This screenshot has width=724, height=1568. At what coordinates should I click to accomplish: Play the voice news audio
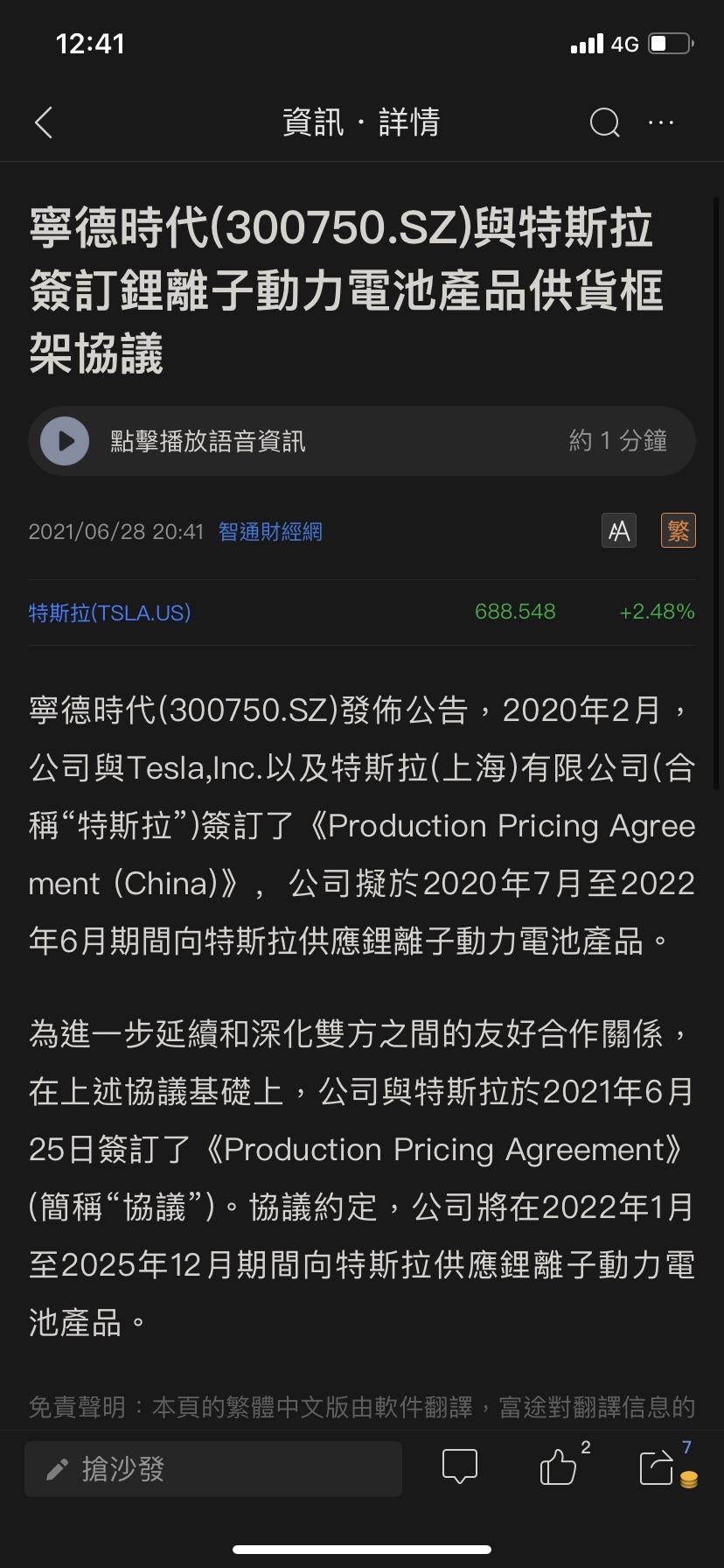click(66, 441)
